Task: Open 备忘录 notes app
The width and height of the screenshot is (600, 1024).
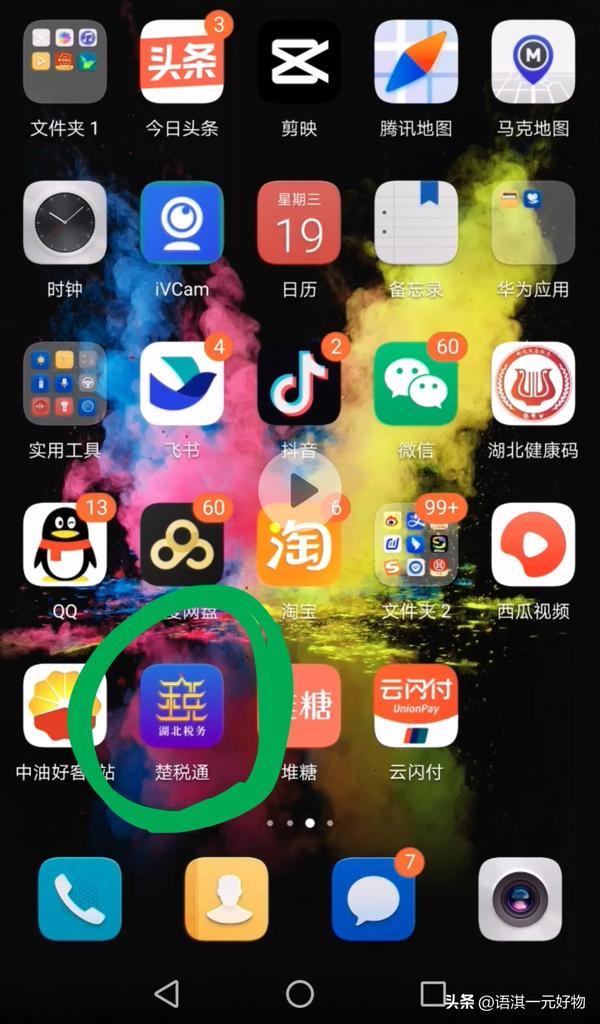Action: [x=416, y=223]
